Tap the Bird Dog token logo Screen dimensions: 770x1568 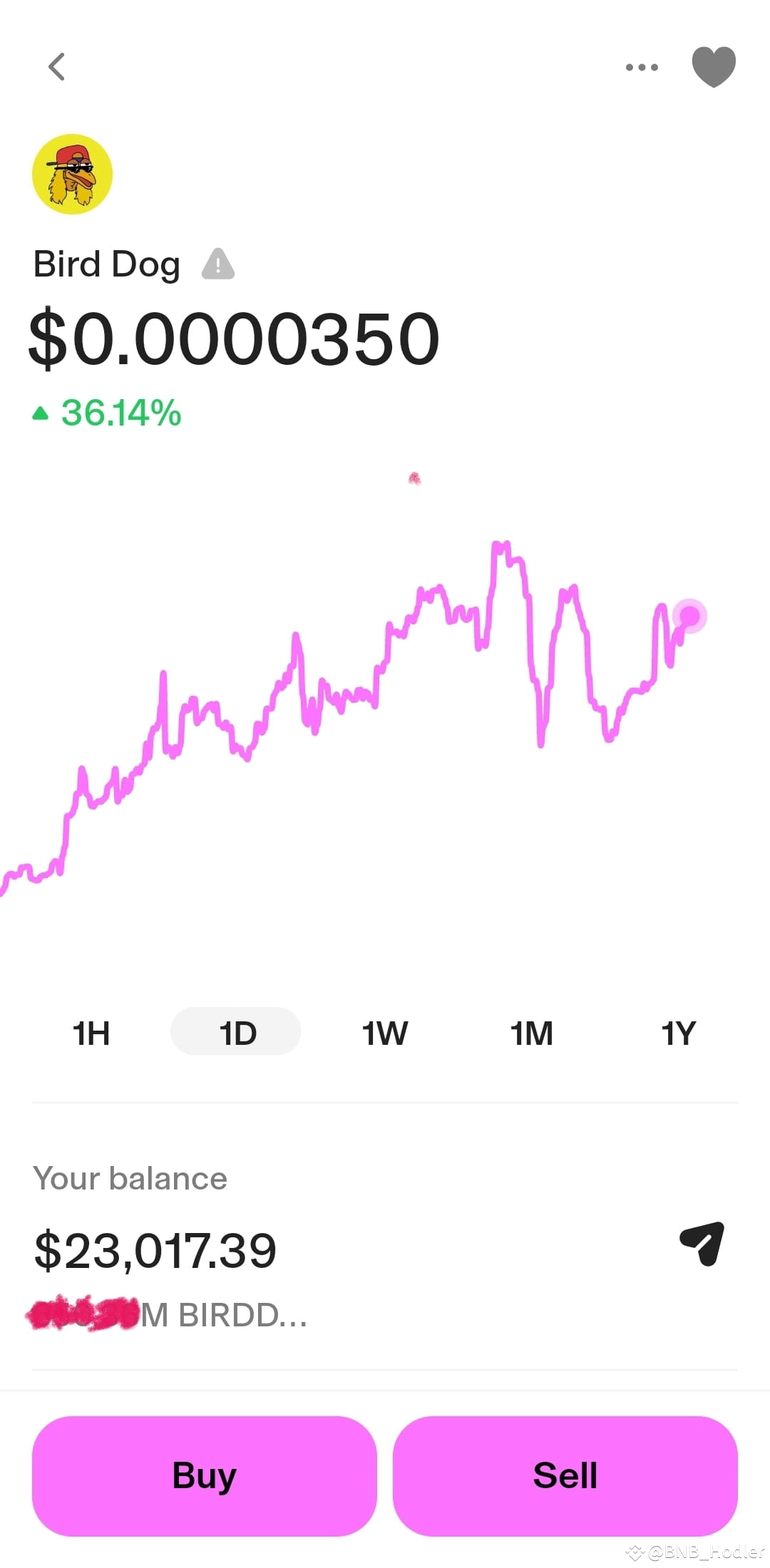point(71,175)
